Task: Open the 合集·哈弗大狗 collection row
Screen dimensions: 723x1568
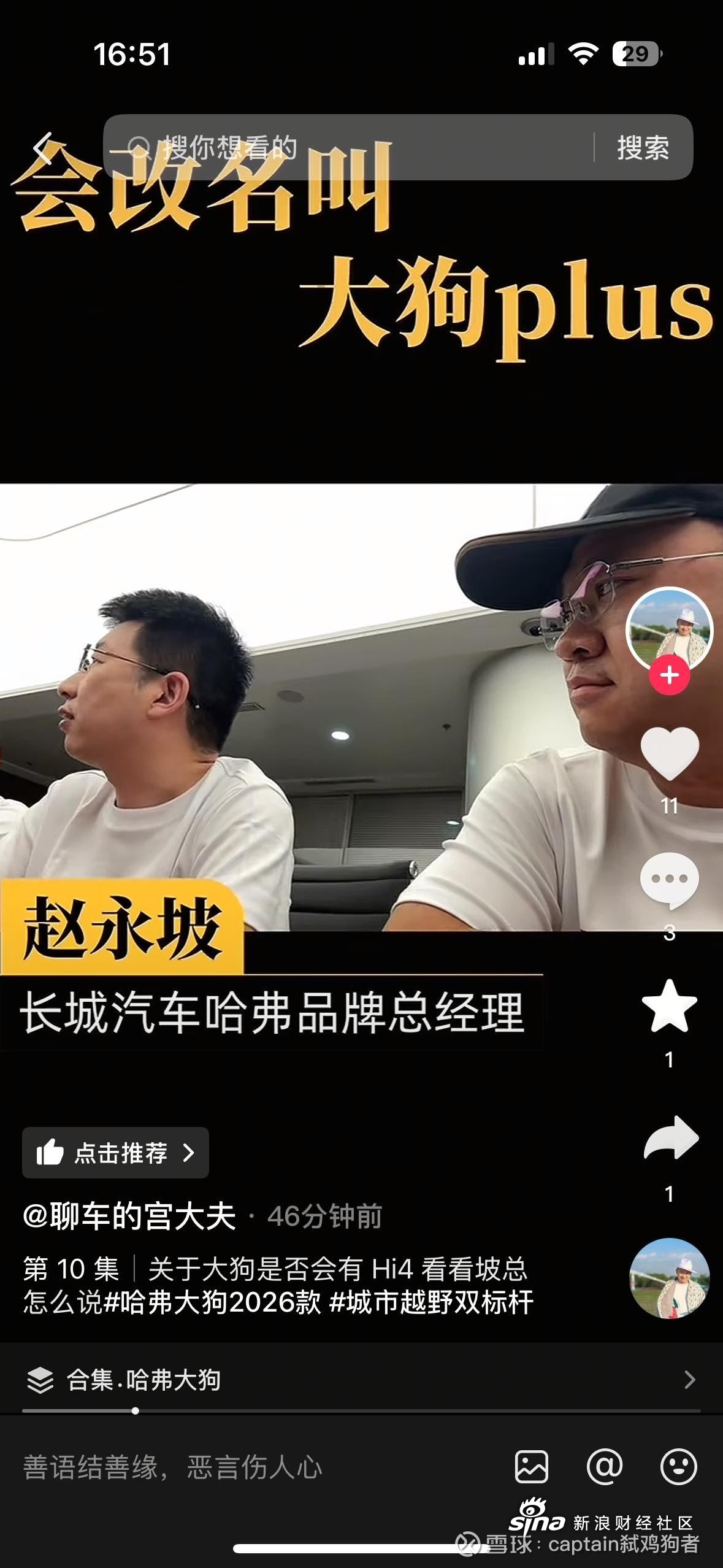Action: [x=361, y=1380]
